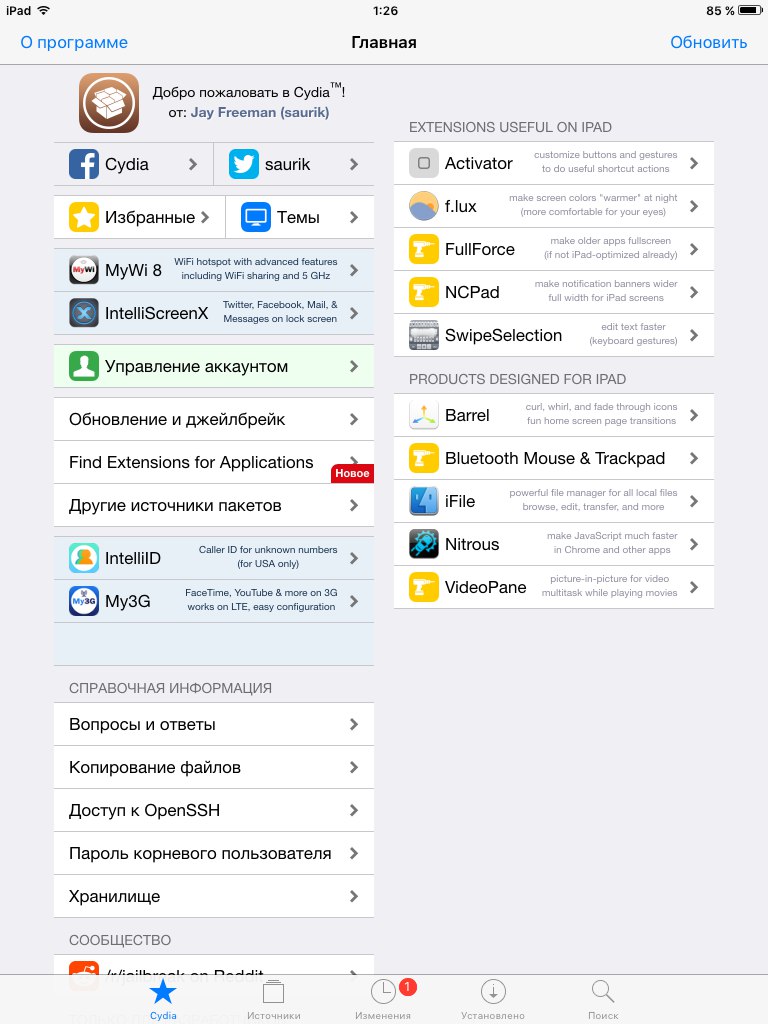Open the Activator extension
768x1024 pixels.
click(x=553, y=163)
